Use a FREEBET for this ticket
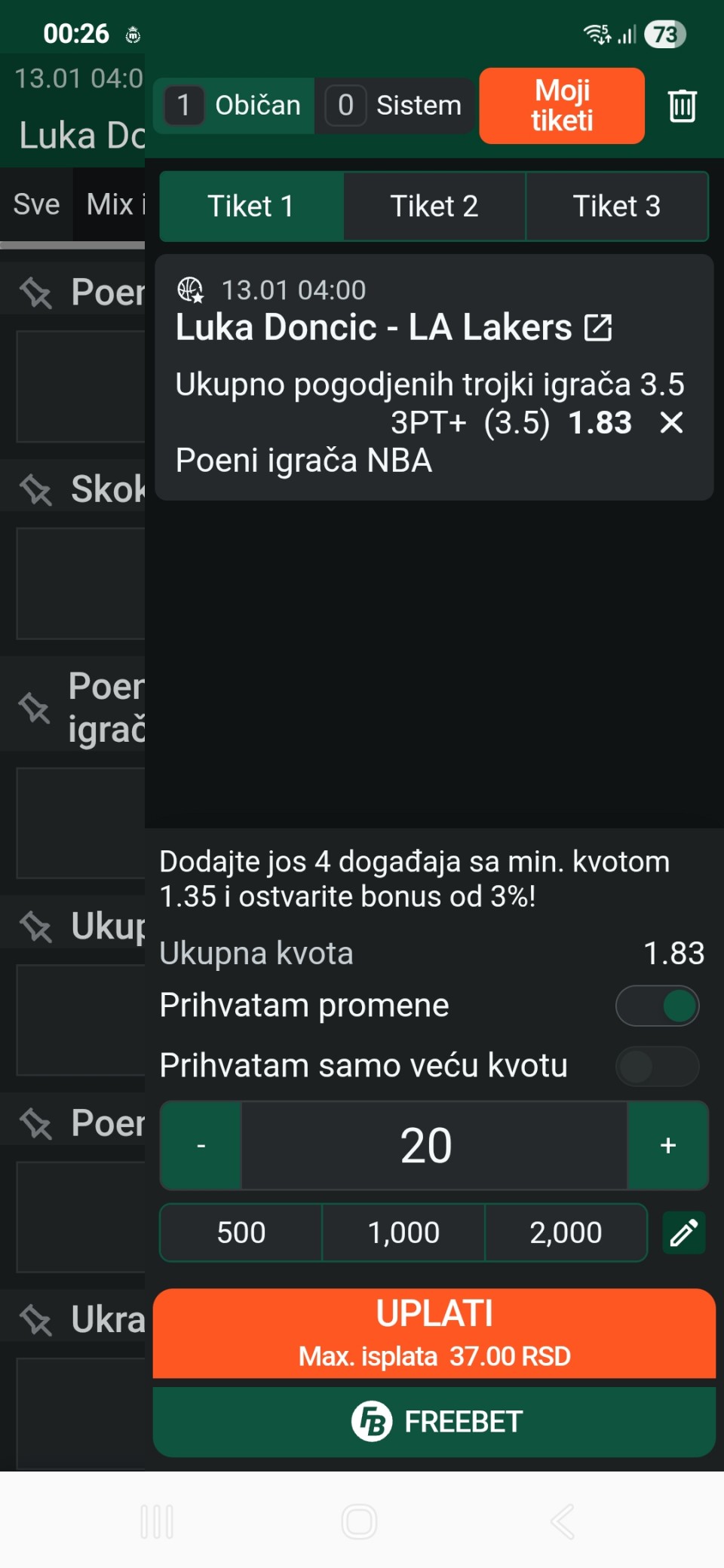 coord(434,1422)
